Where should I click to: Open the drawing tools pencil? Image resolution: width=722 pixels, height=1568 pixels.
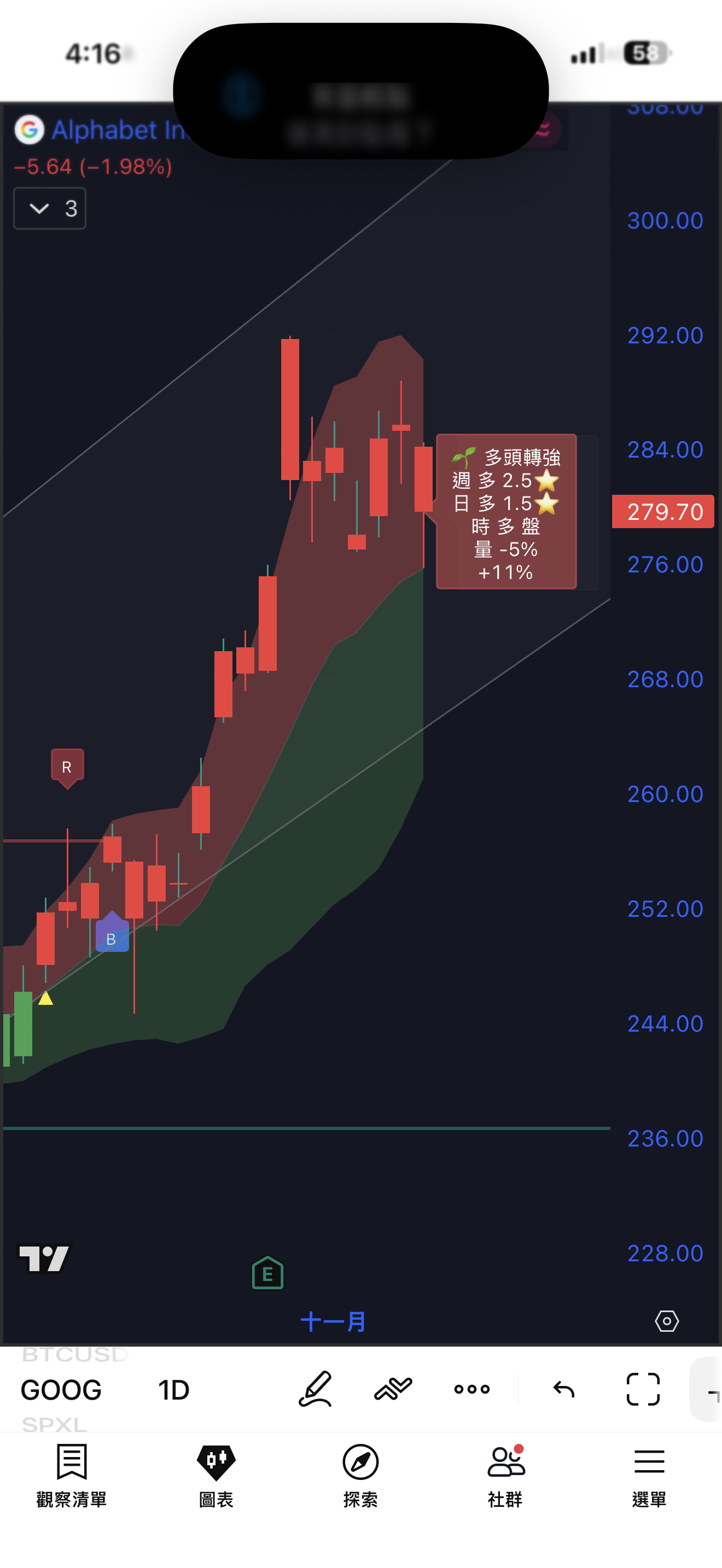coord(316,1389)
